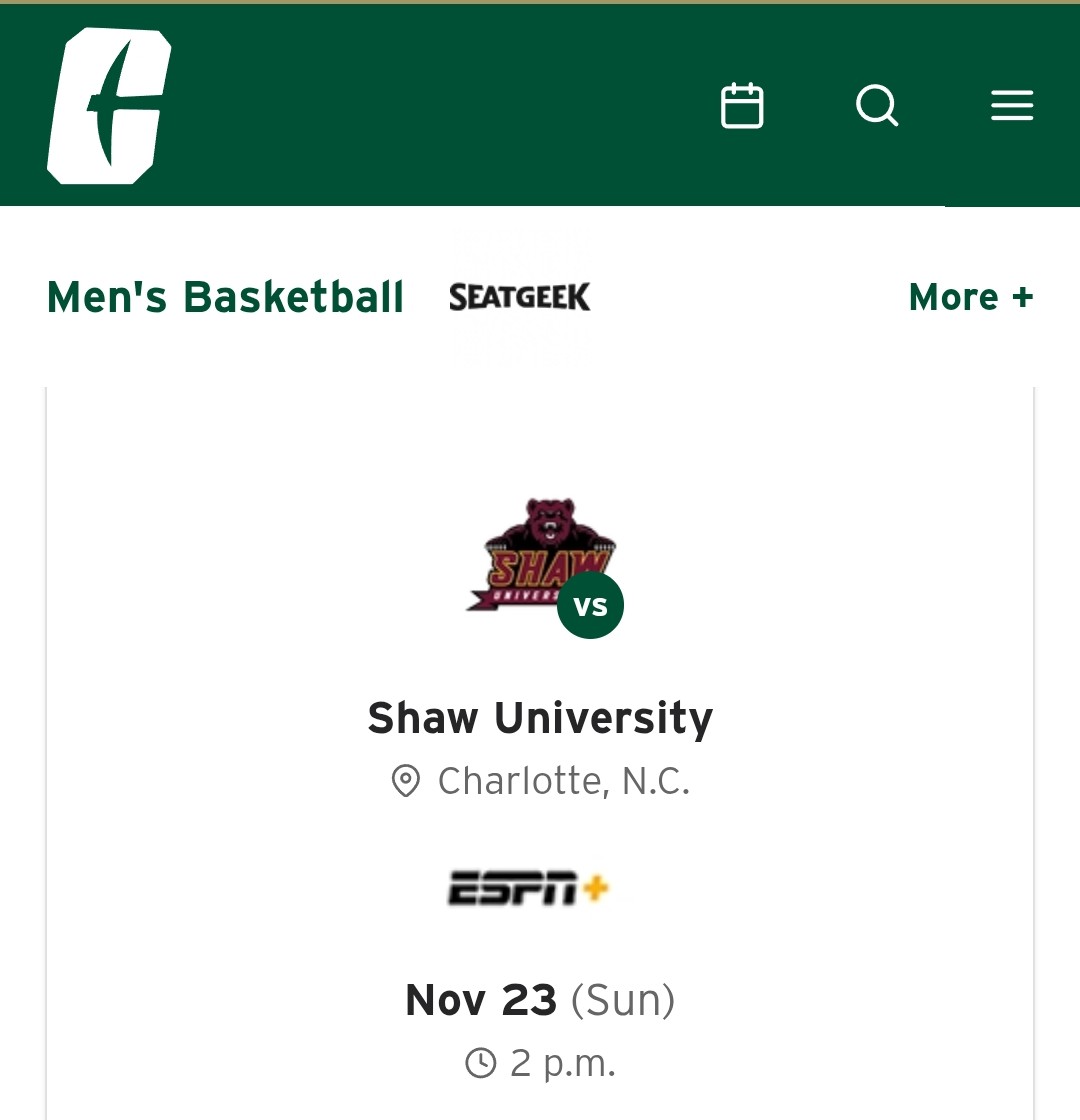
Task: Open the site search
Action: click(x=877, y=106)
